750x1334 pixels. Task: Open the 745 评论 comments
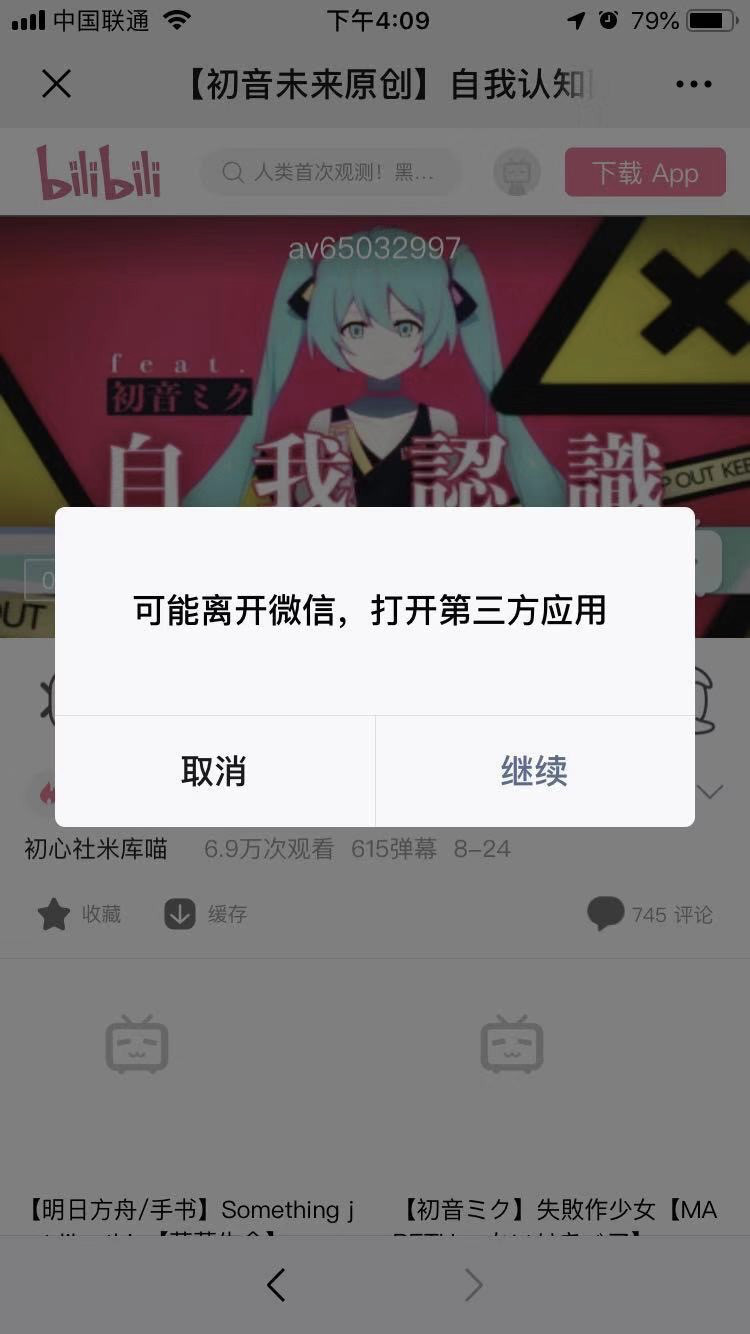coord(650,914)
